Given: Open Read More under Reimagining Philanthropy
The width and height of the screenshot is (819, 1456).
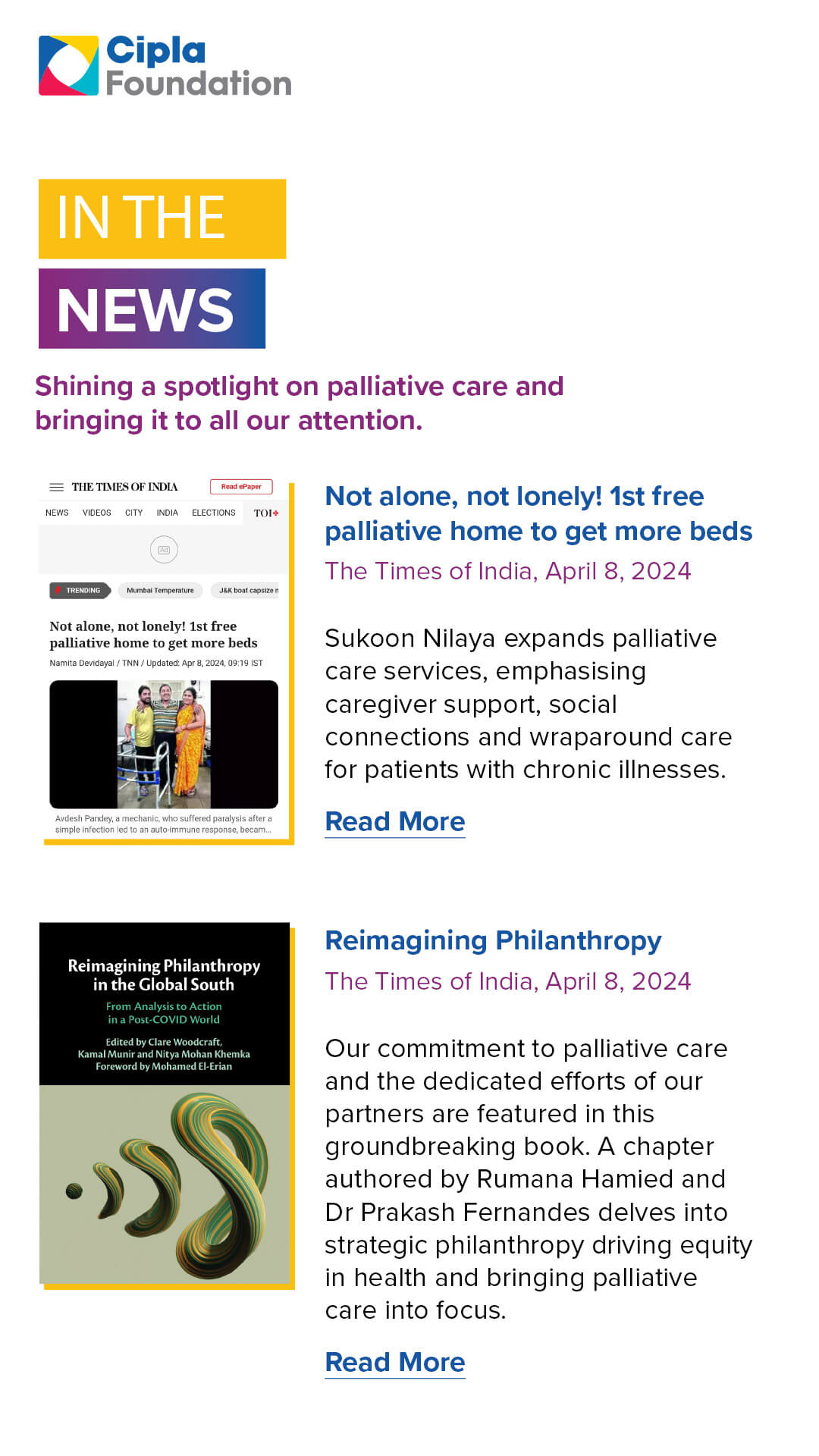Looking at the screenshot, I should click(394, 1363).
